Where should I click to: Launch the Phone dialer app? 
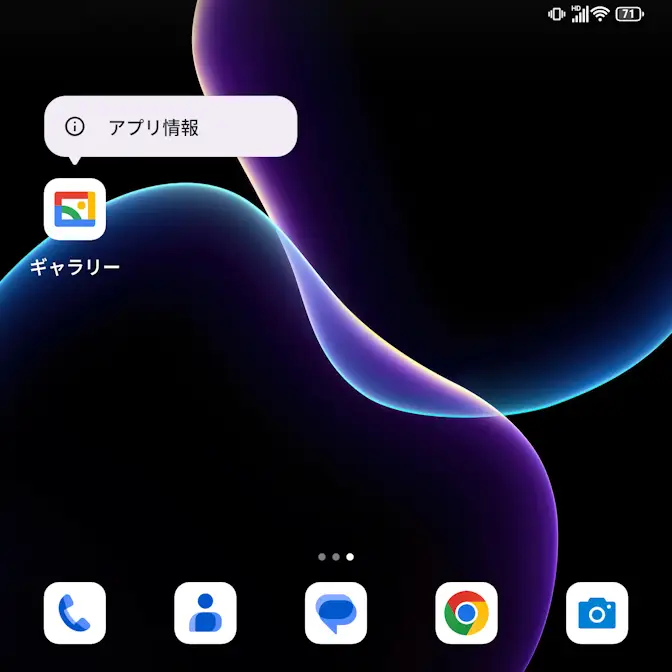pyautogui.click(x=75, y=613)
